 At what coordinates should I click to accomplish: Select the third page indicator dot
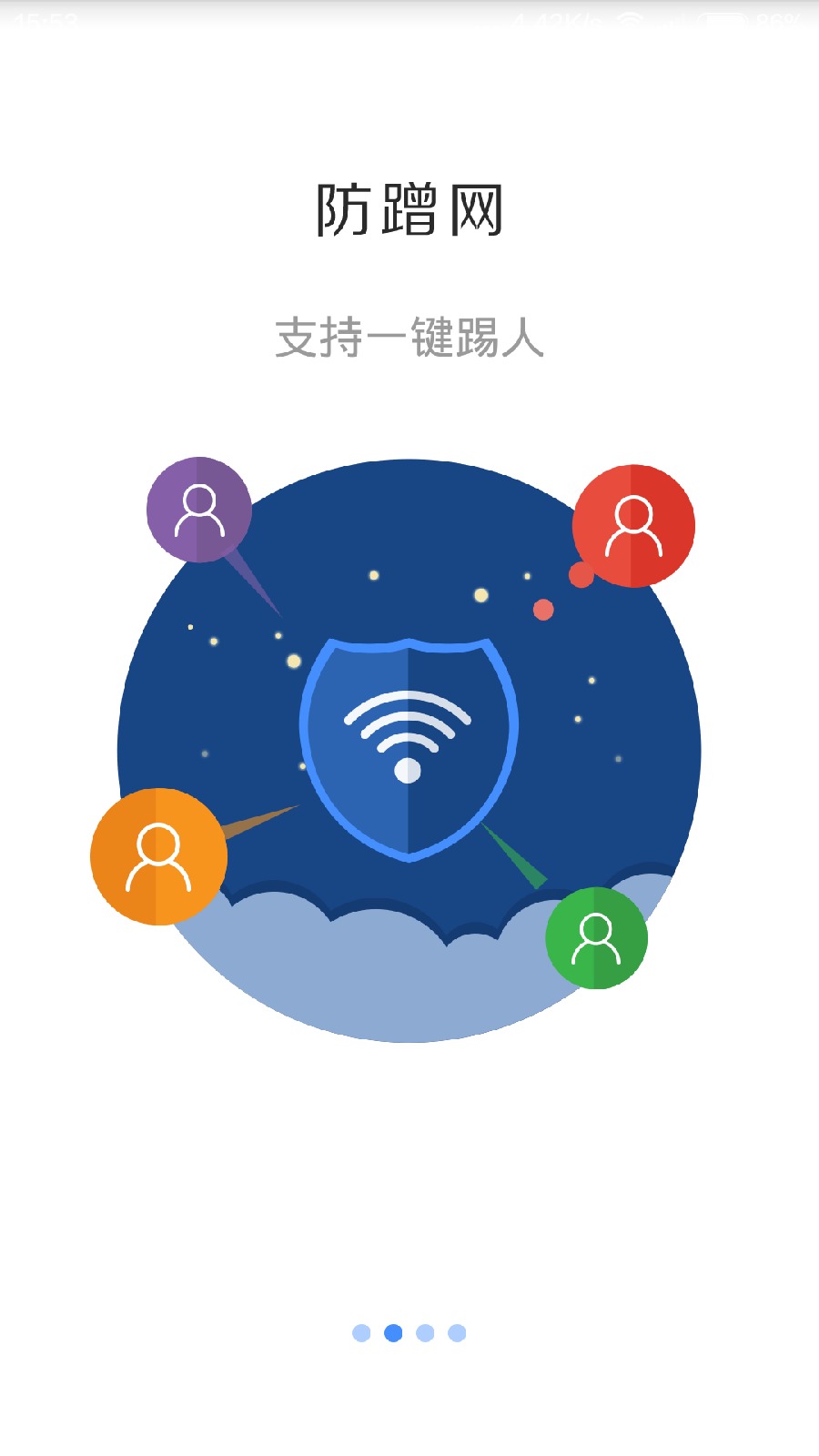click(425, 1333)
